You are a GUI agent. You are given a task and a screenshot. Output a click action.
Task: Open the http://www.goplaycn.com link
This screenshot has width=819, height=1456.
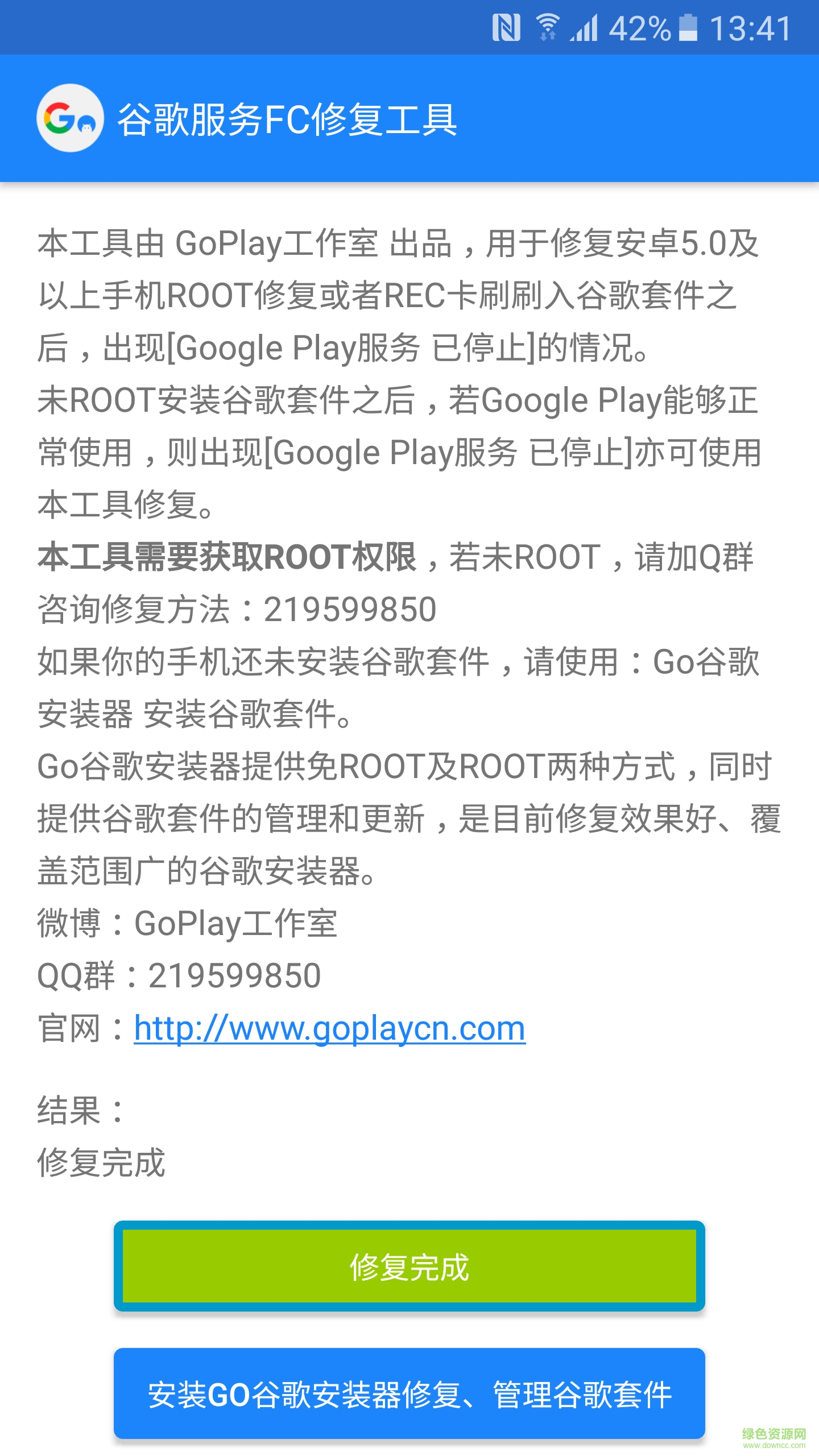pos(330,1028)
